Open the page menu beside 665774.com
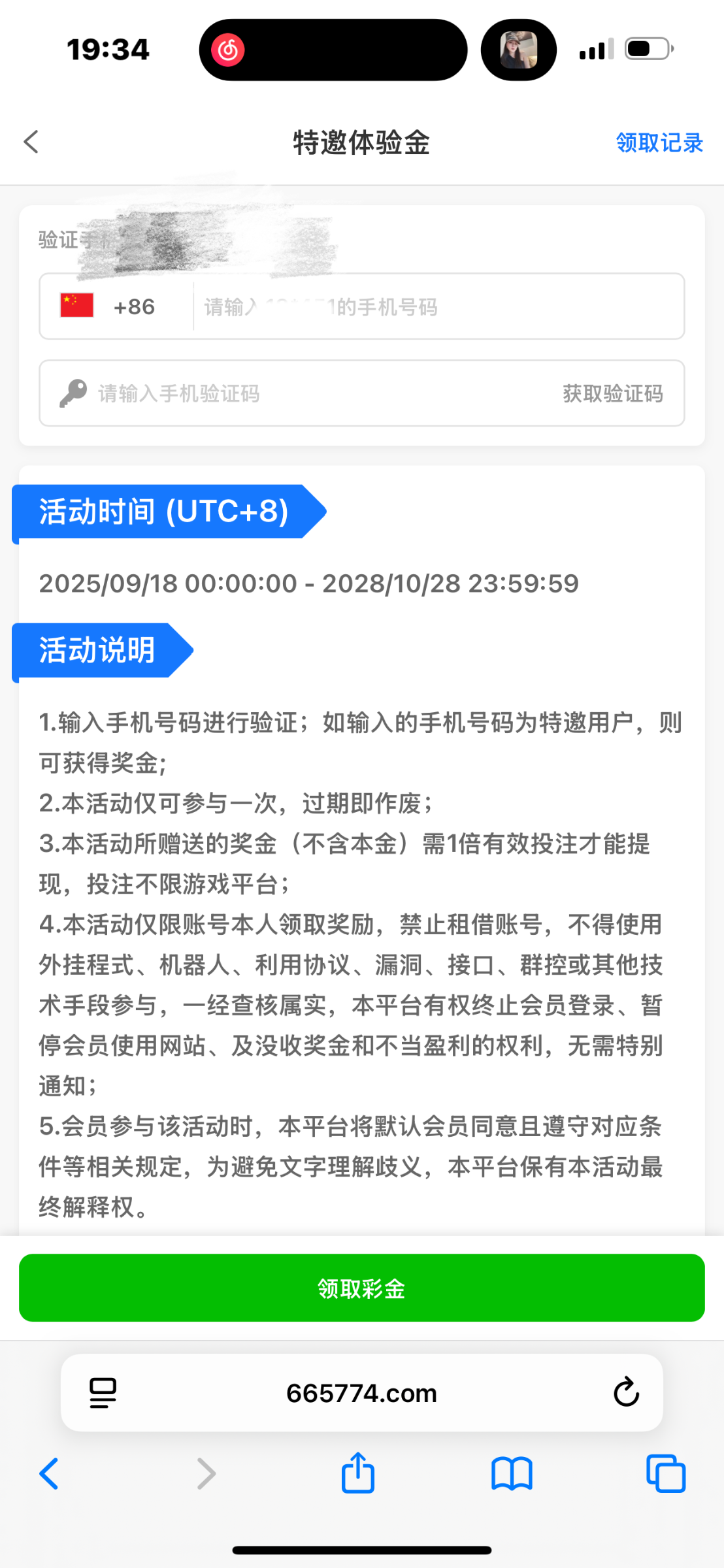Screen dimensions: 724x1568 coord(103,1393)
